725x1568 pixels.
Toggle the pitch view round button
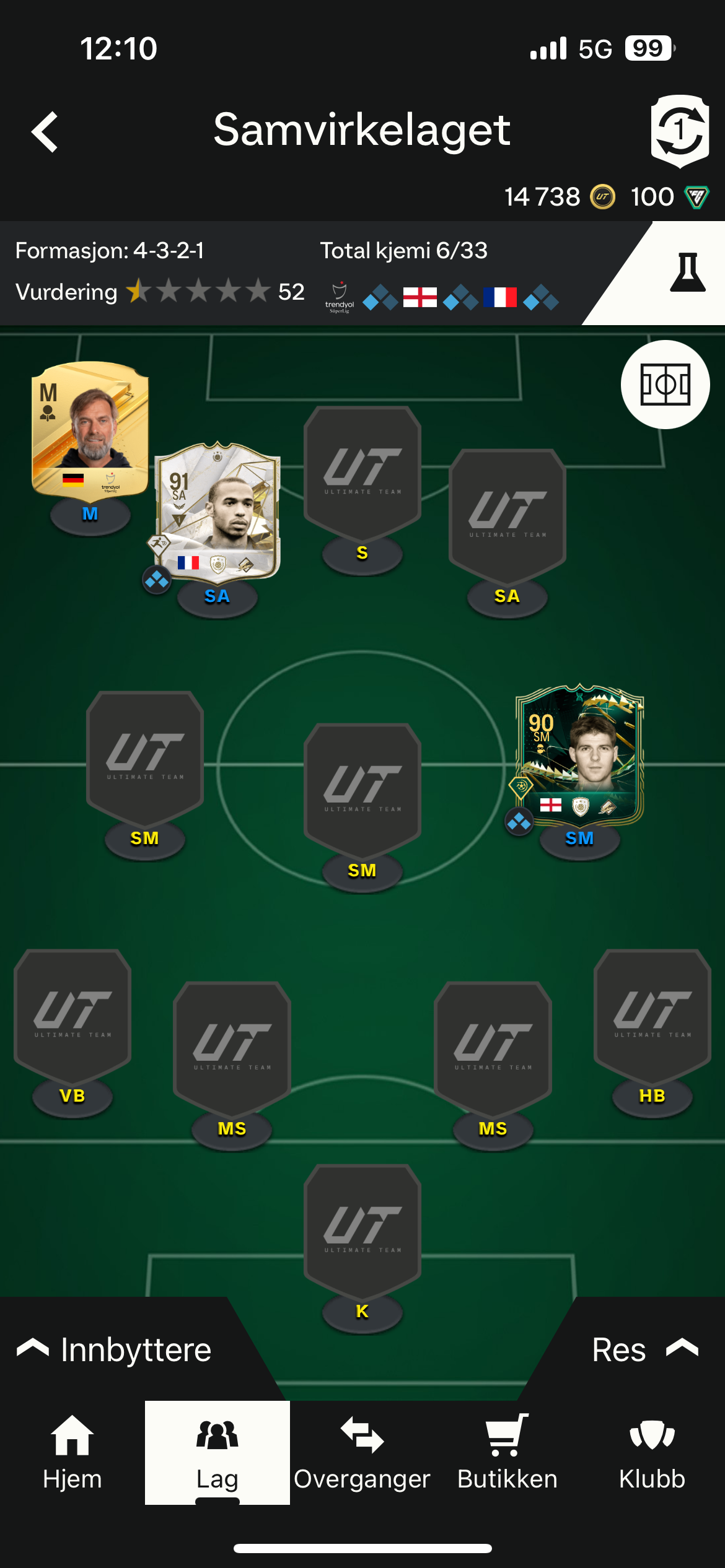665,385
